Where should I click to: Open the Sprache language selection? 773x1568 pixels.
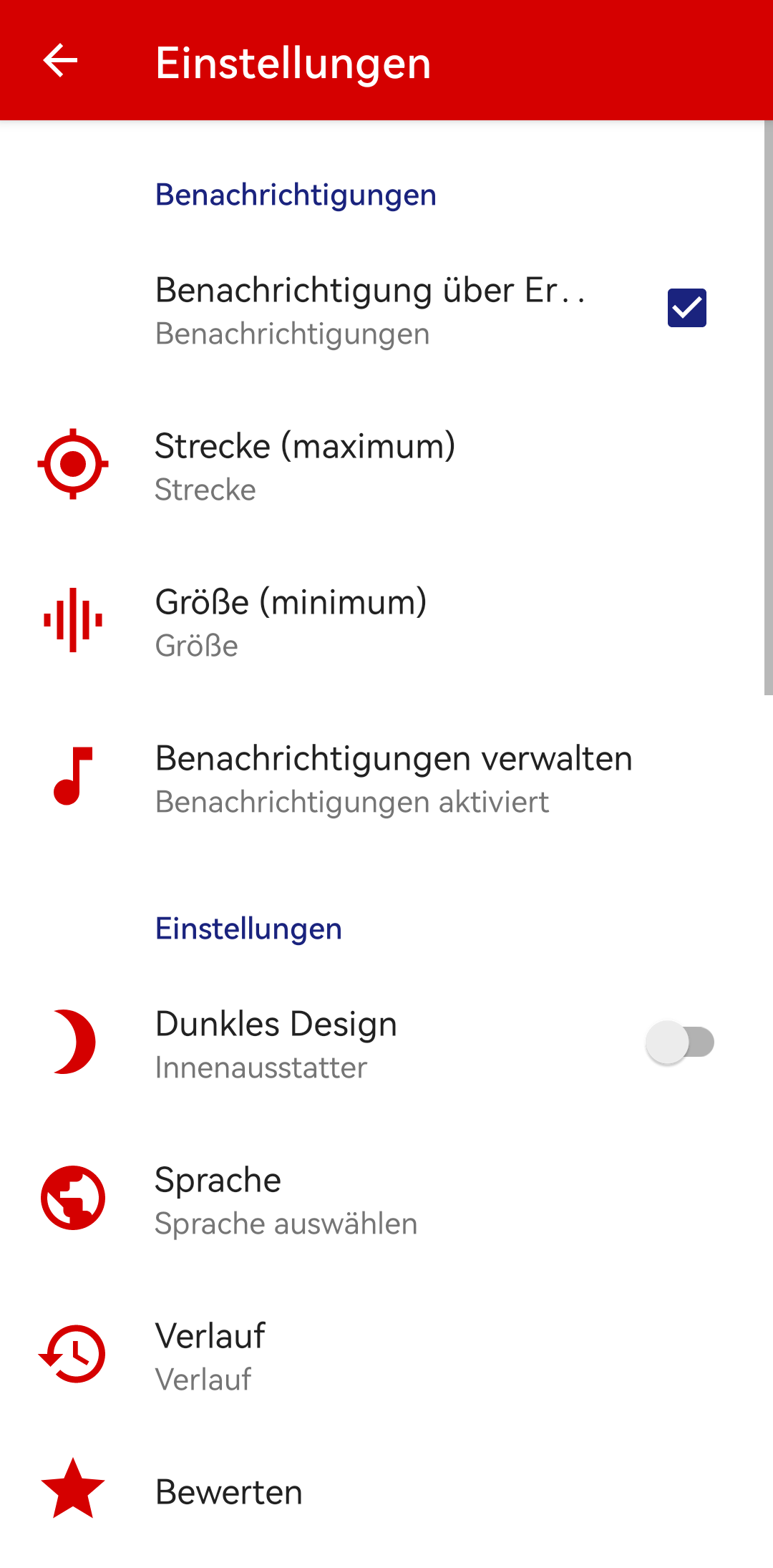tap(386, 1199)
